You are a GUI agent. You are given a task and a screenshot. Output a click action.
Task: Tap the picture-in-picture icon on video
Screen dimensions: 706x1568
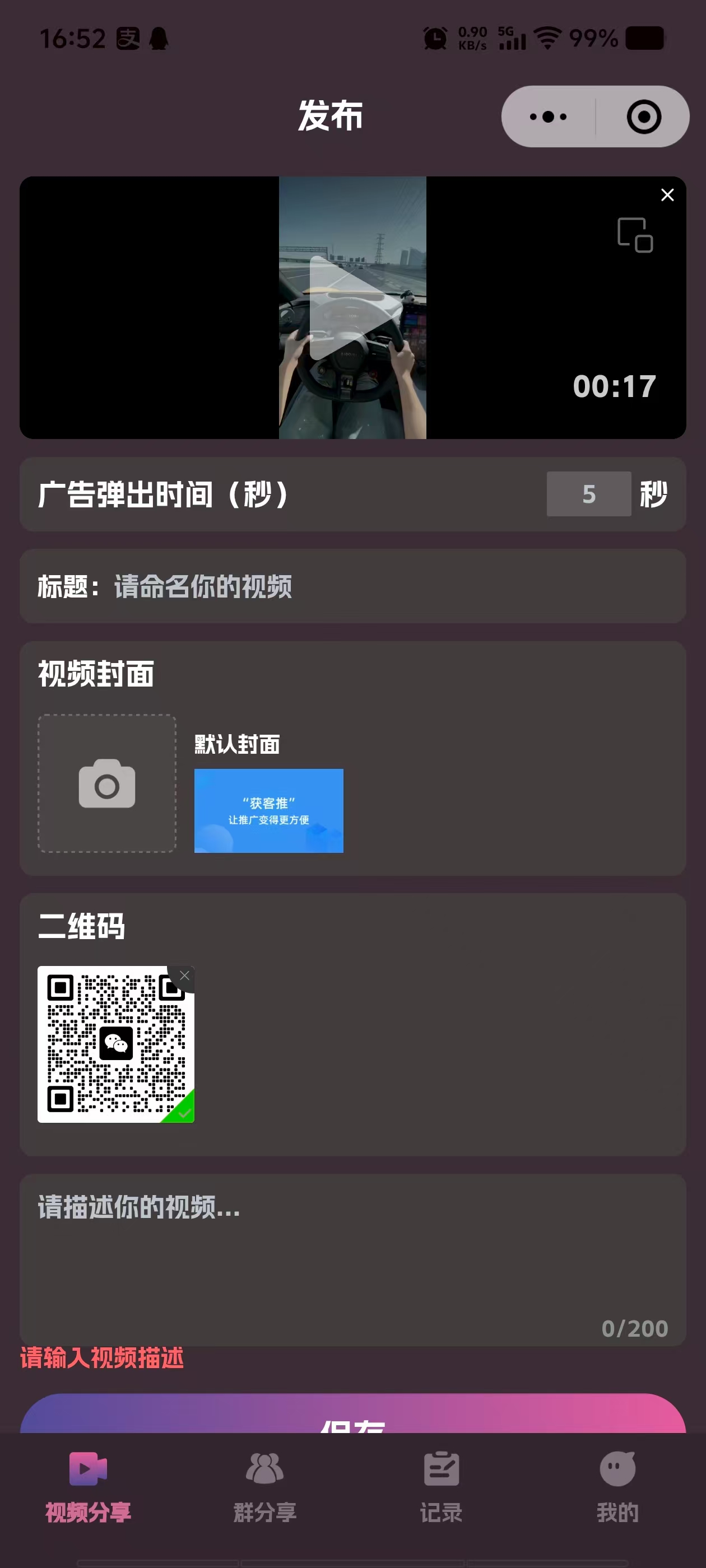pyautogui.click(x=635, y=234)
